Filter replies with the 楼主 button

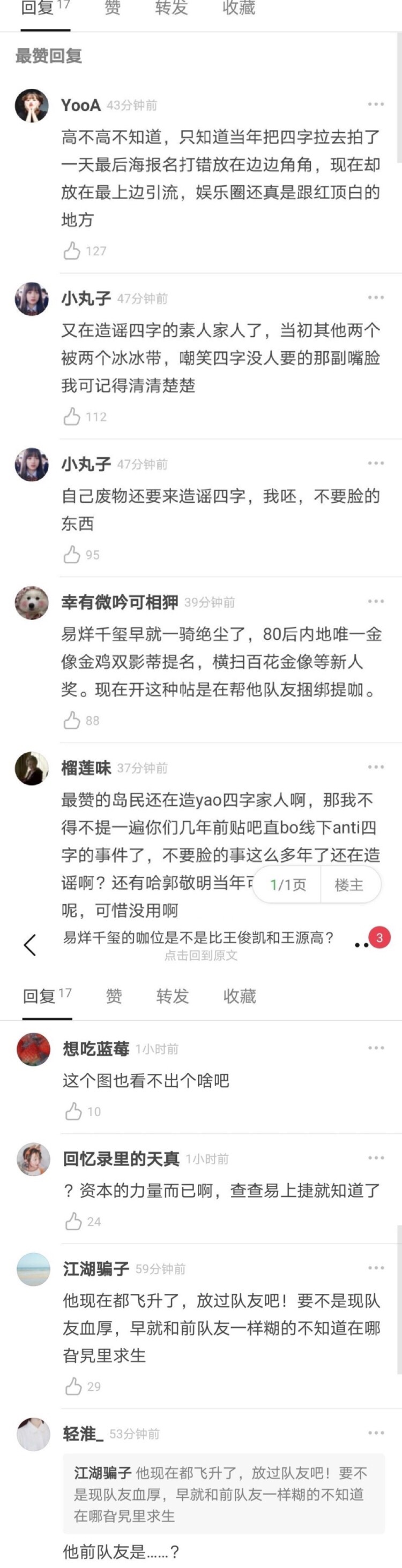(349, 884)
